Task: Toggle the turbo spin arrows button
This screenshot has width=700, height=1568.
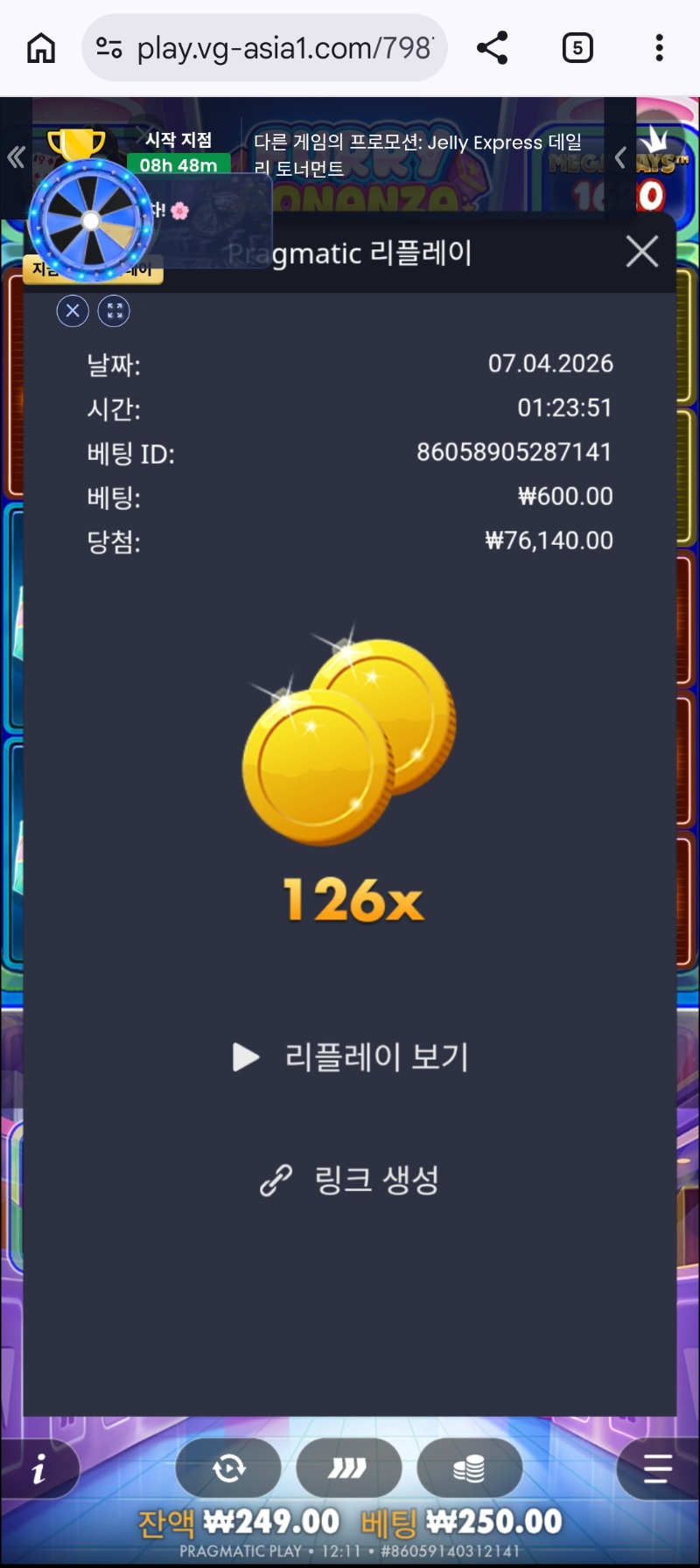Action: pos(348,1468)
